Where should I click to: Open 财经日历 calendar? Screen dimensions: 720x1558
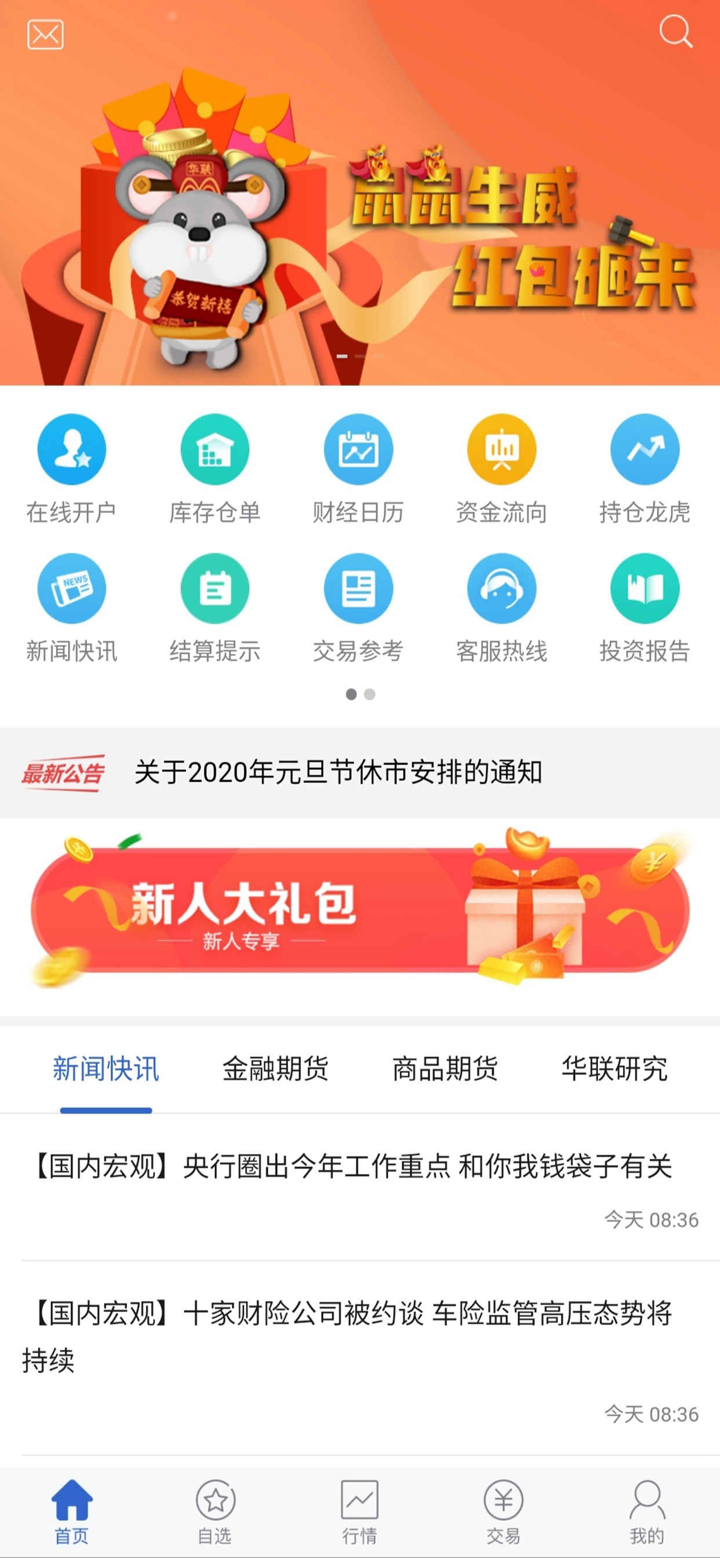pyautogui.click(x=358, y=469)
